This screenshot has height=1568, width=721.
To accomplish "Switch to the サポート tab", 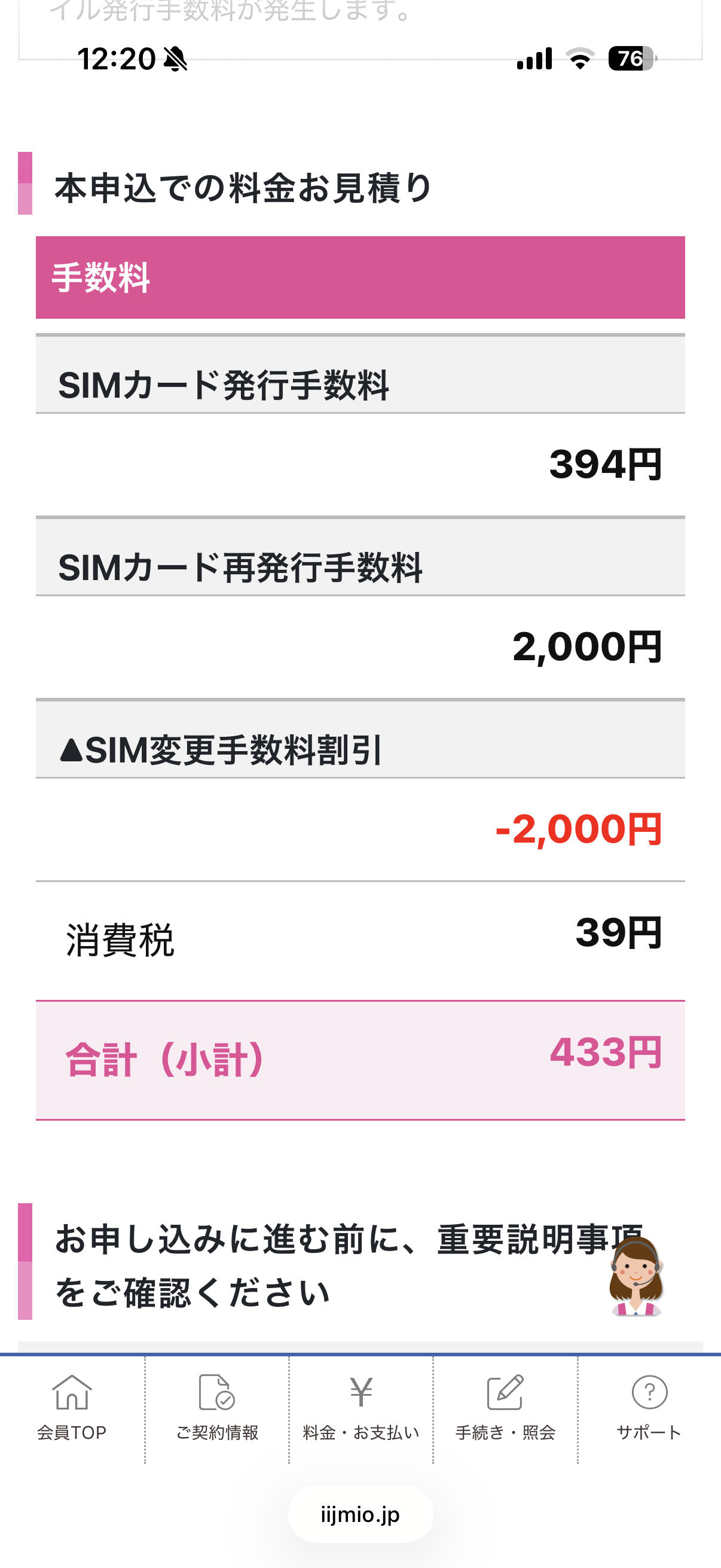I will point(649,1406).
